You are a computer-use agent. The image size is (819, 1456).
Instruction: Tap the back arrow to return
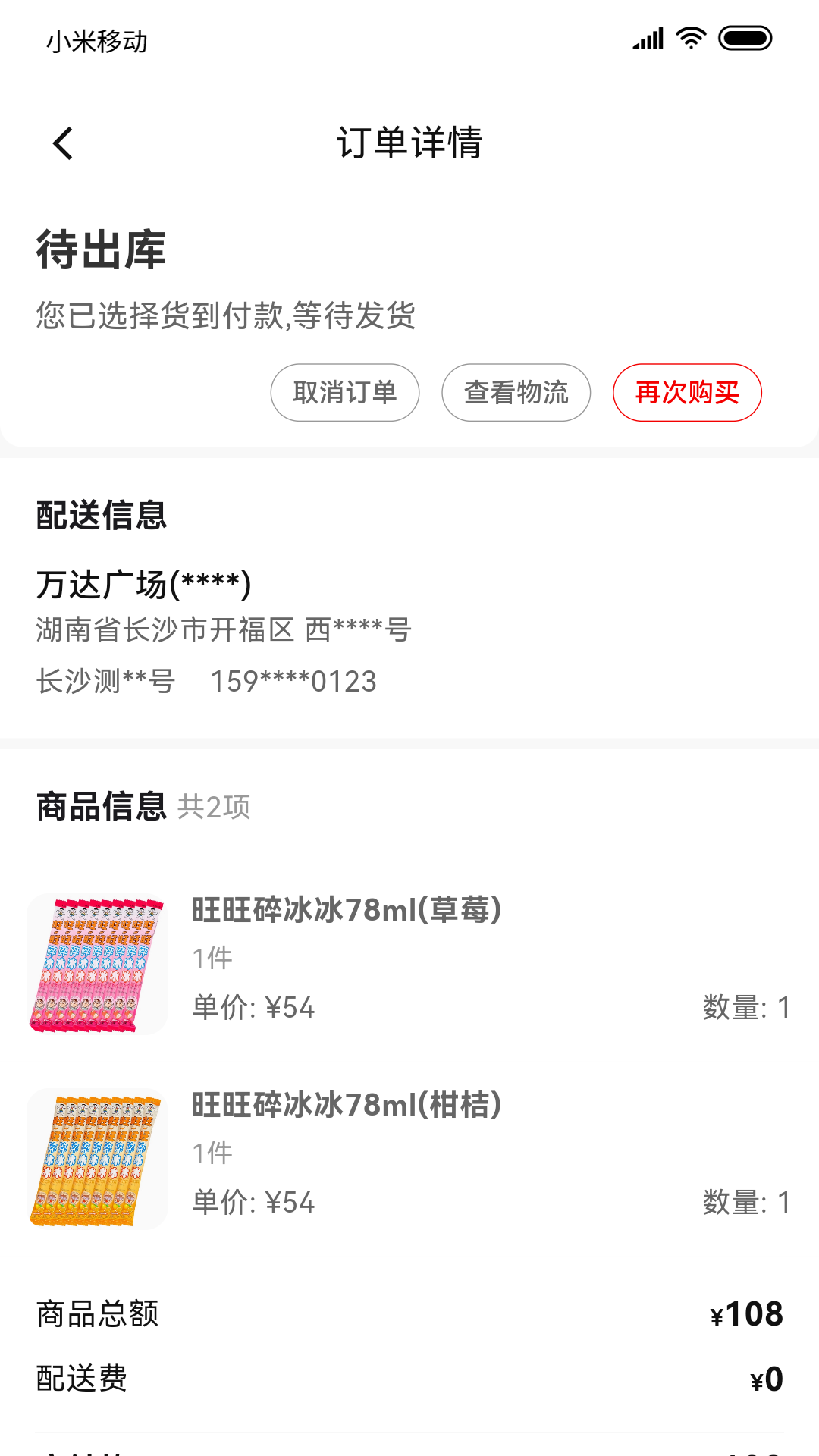[x=63, y=143]
